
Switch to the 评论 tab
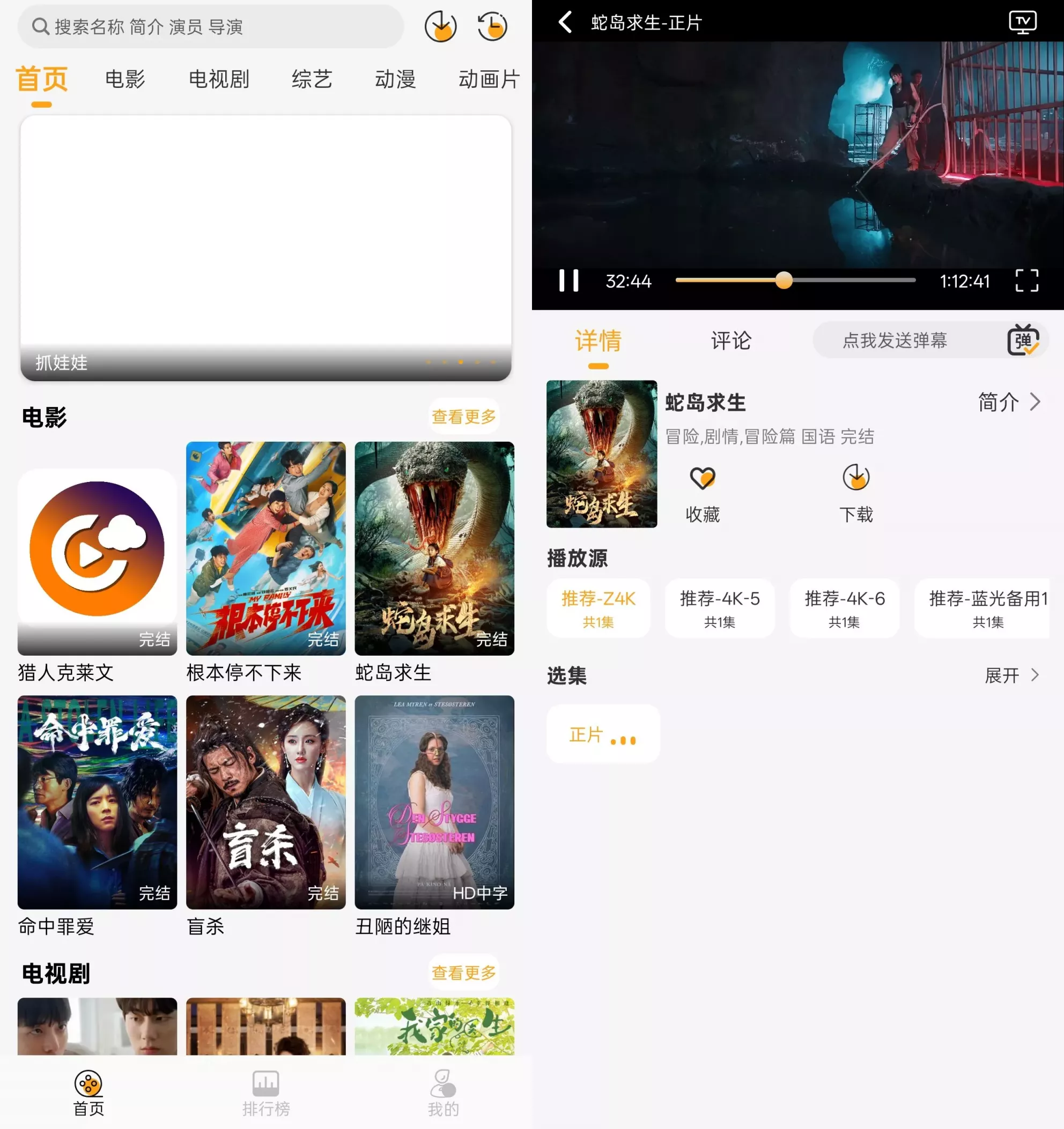point(730,341)
